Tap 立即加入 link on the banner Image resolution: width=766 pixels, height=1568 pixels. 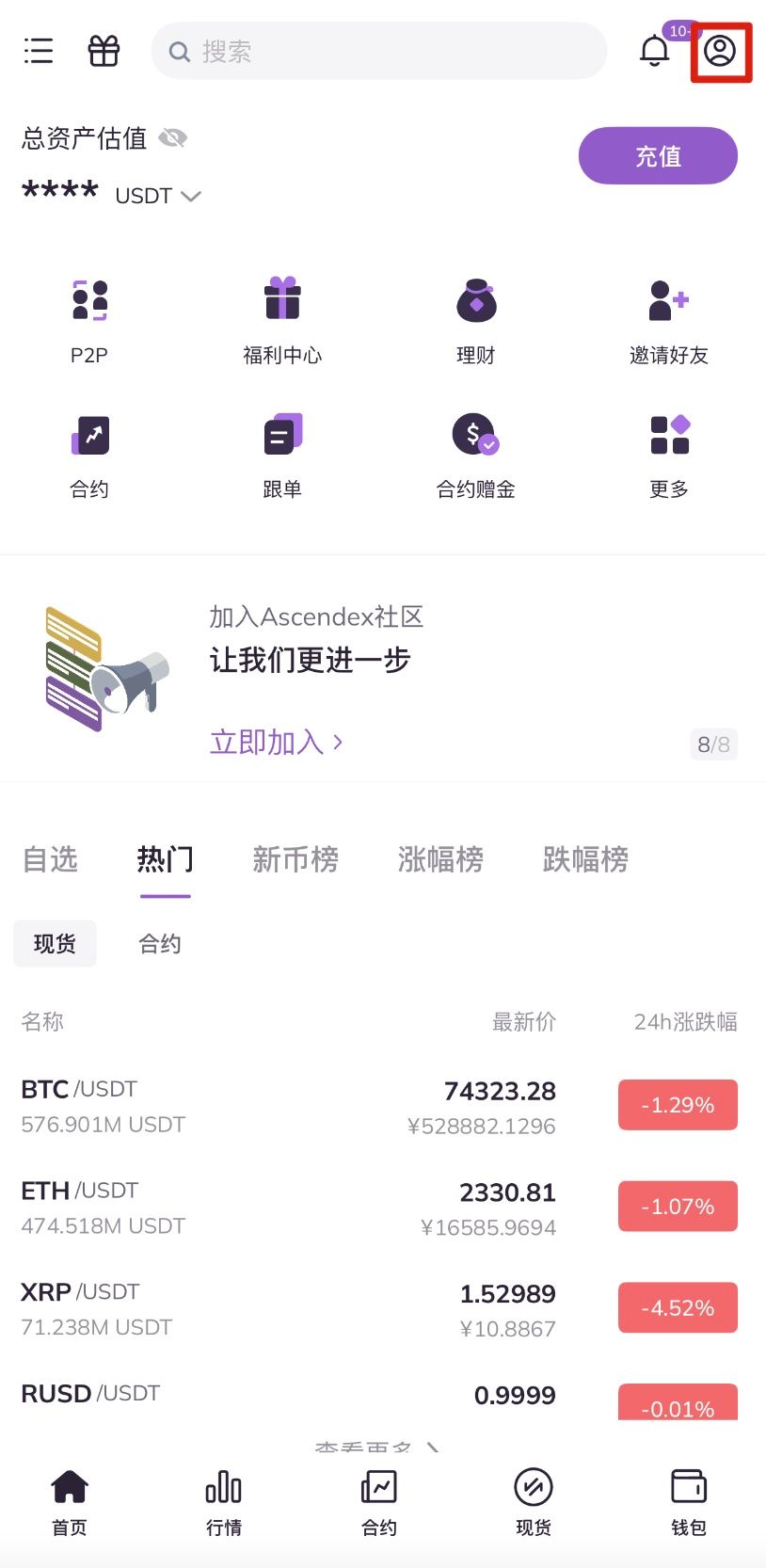(276, 742)
